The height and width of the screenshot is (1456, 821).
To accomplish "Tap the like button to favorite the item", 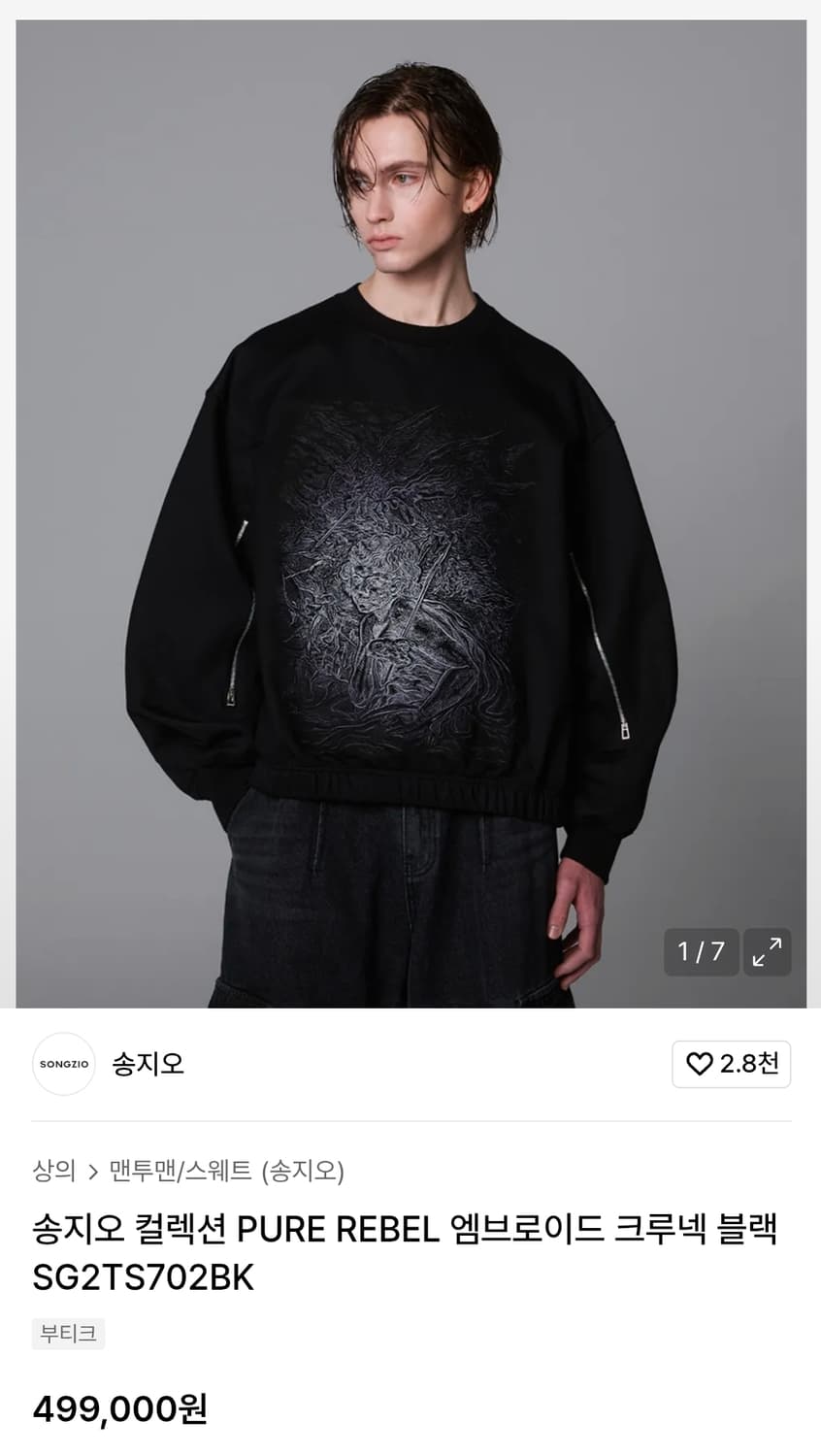I will [x=731, y=1064].
